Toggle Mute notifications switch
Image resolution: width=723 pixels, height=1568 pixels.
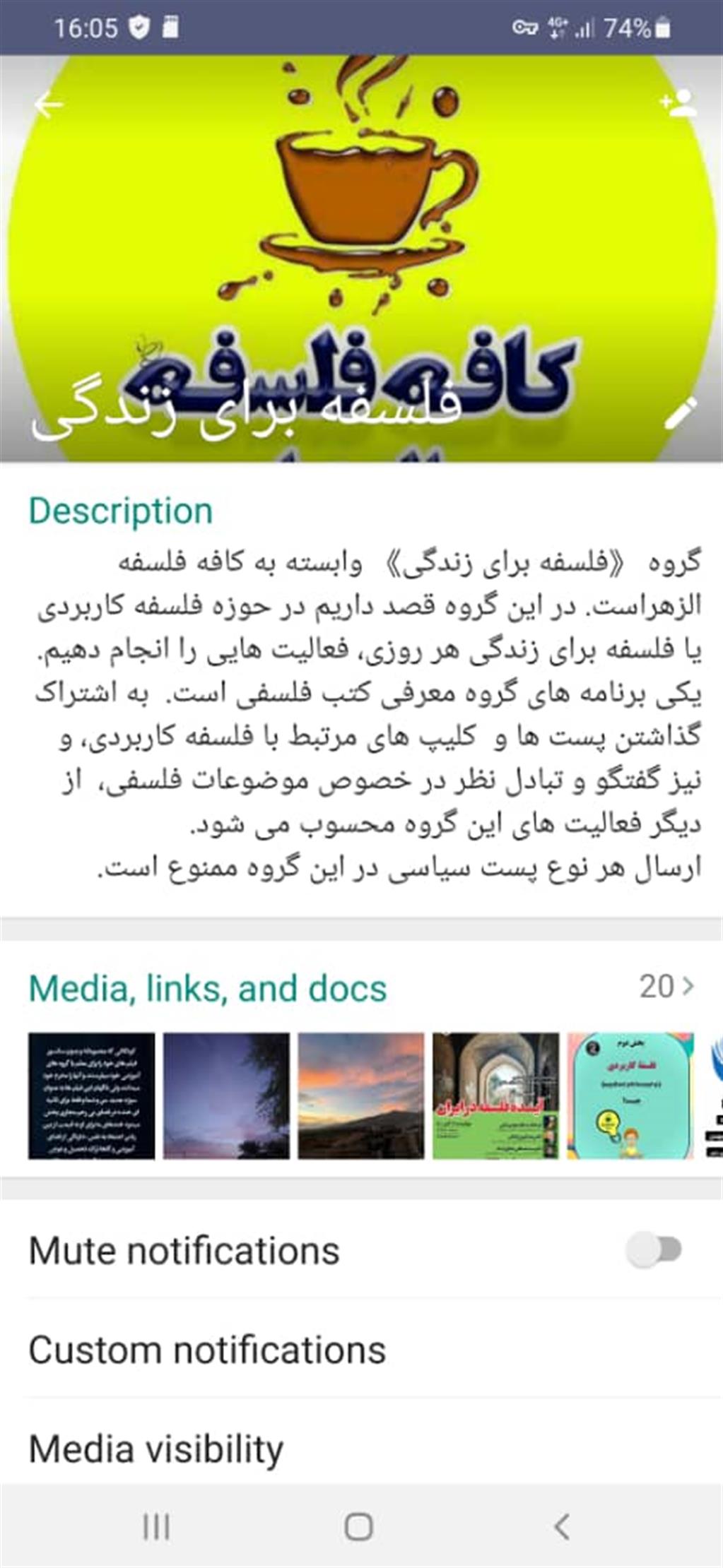pyautogui.click(x=654, y=1249)
